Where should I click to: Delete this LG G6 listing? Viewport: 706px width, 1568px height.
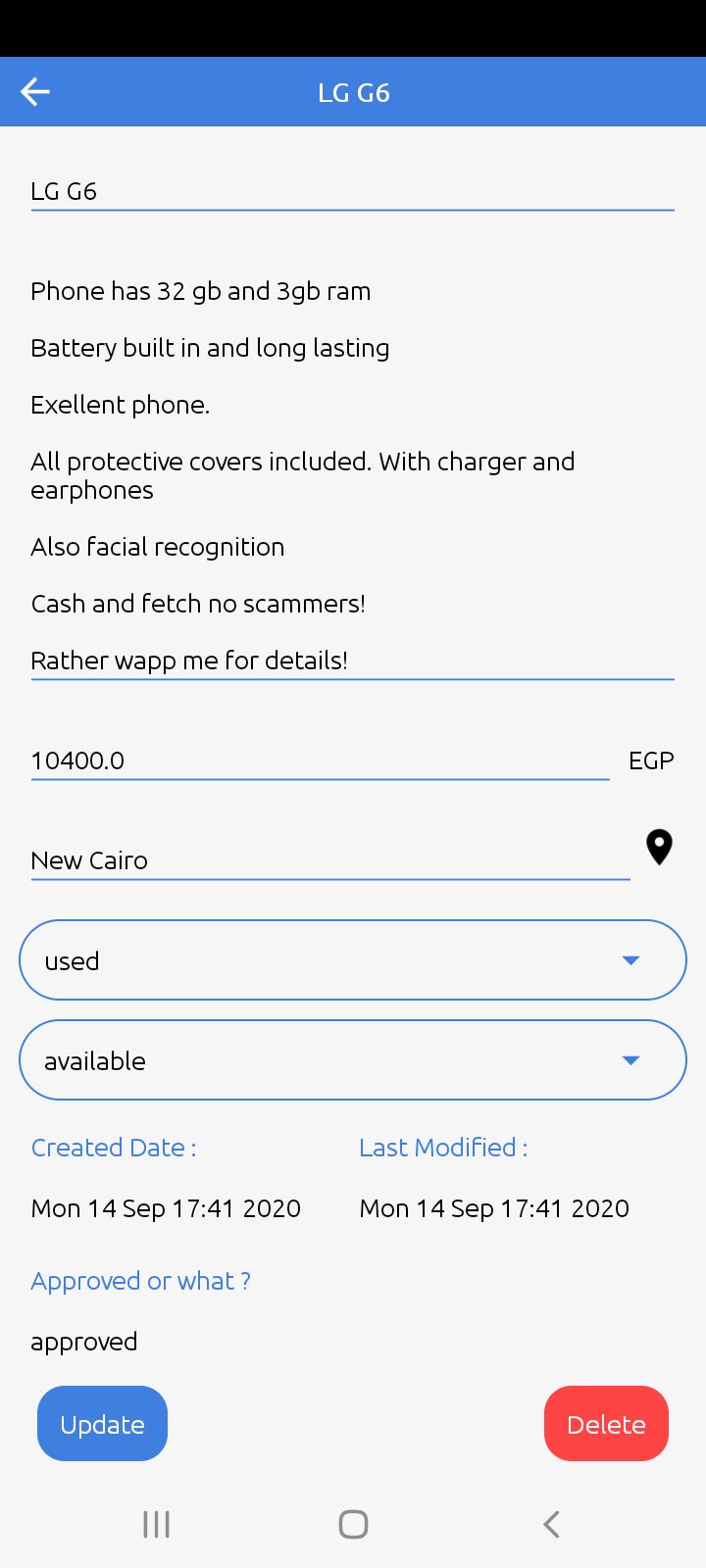point(606,1424)
